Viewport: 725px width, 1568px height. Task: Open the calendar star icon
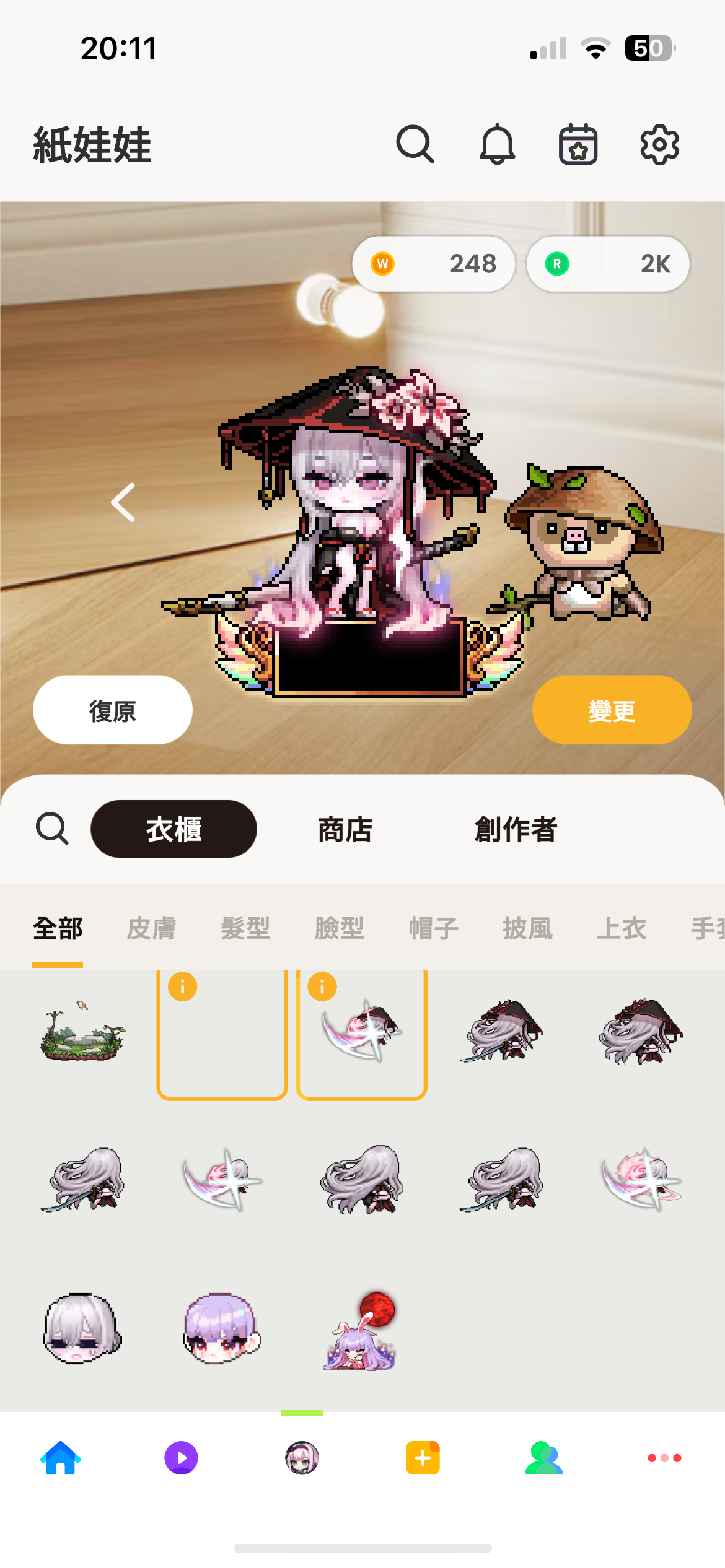pos(578,144)
